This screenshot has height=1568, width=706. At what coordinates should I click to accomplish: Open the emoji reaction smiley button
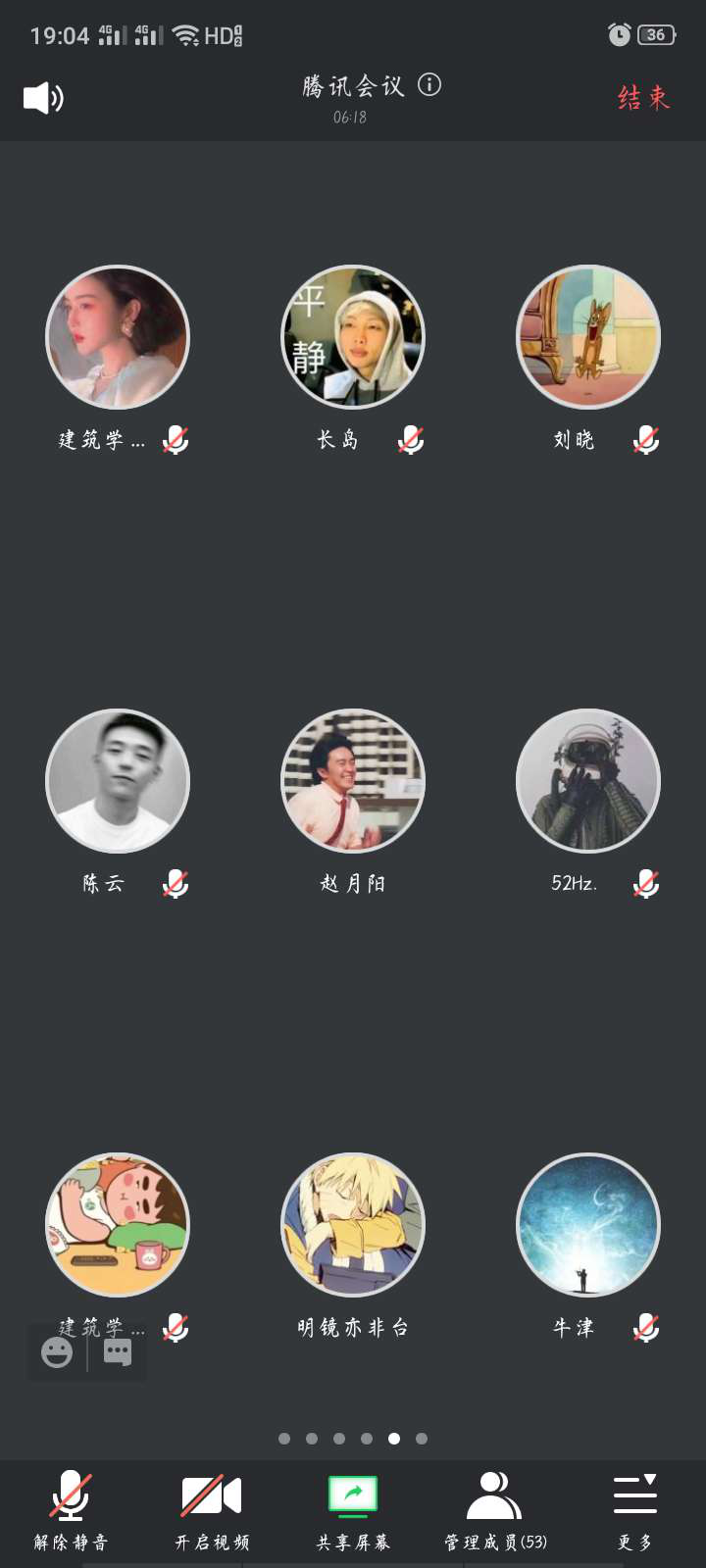point(57,1352)
